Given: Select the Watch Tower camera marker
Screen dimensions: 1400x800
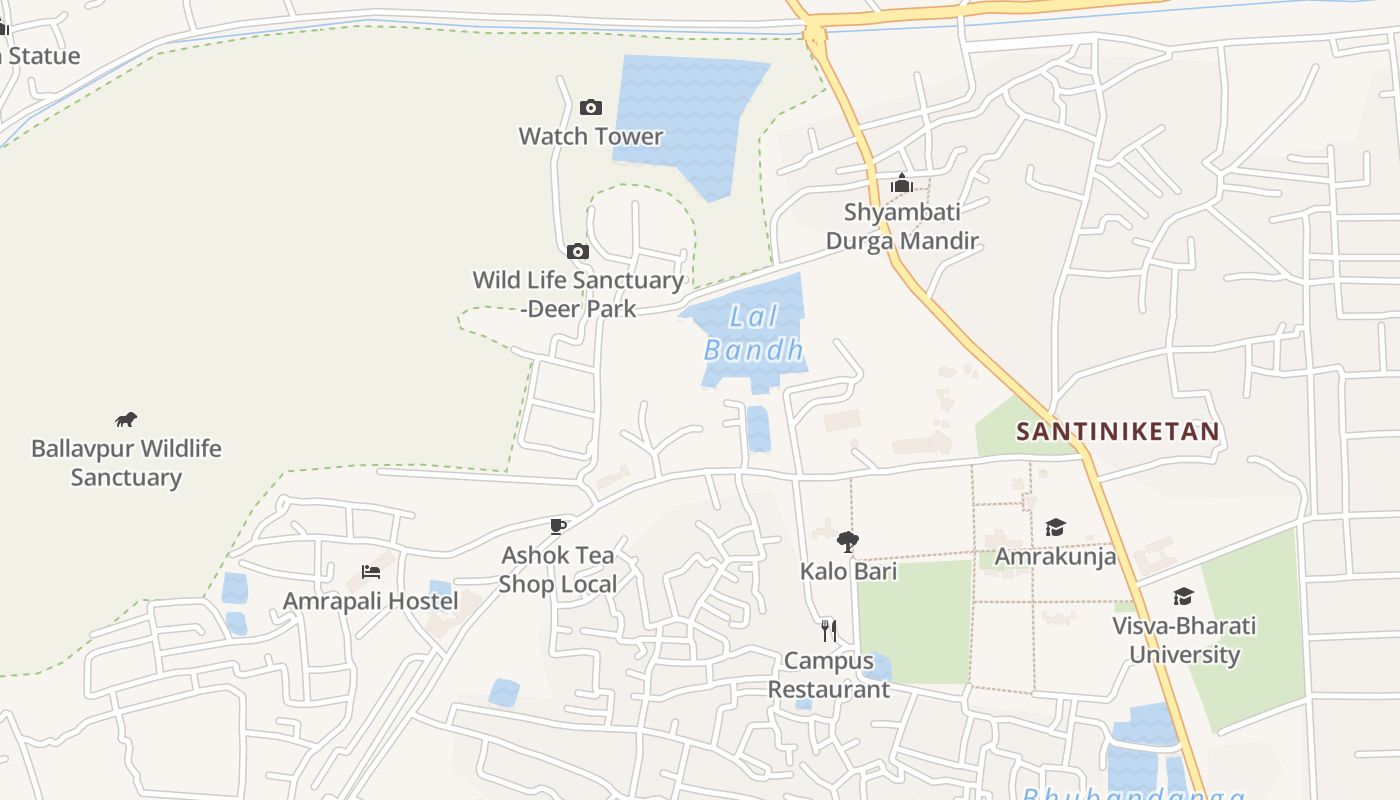Looking at the screenshot, I should [591, 108].
